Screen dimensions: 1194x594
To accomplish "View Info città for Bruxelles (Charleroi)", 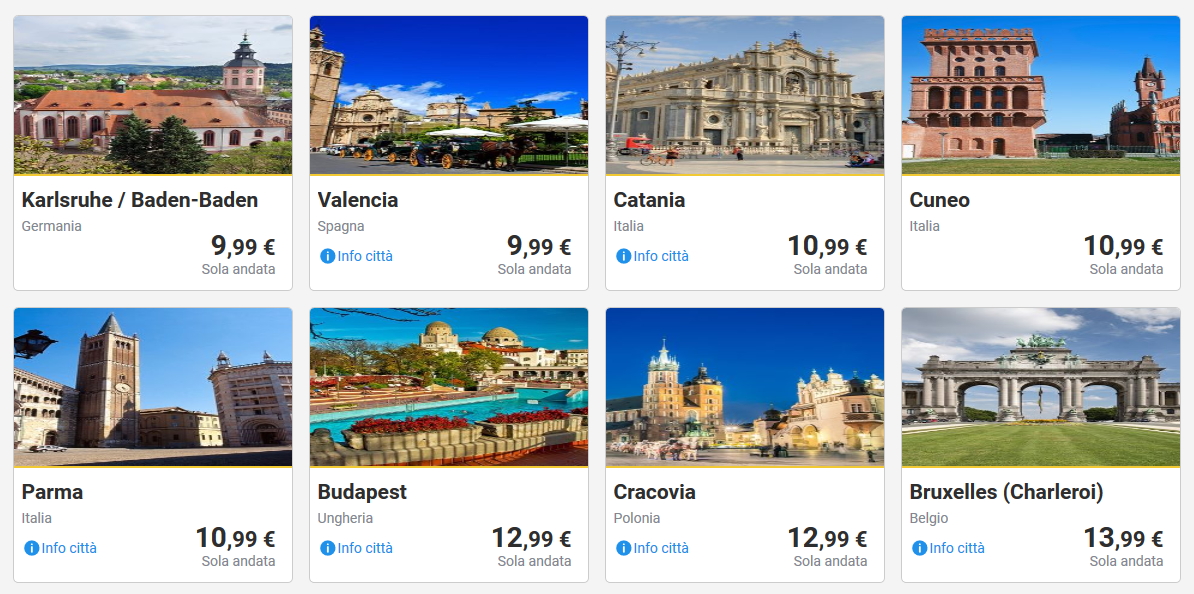I will tap(949, 548).
